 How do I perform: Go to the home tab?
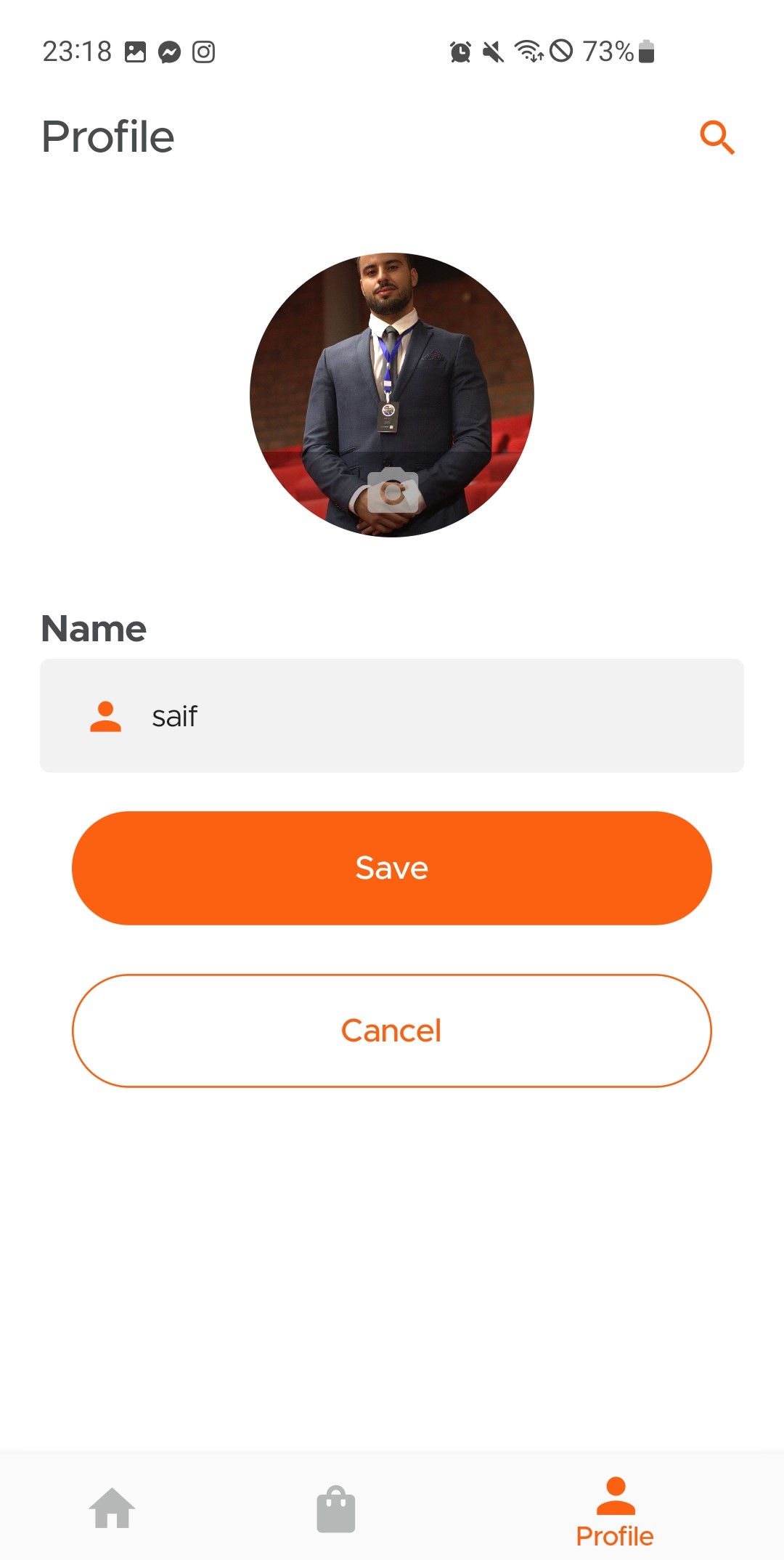coord(112,1508)
